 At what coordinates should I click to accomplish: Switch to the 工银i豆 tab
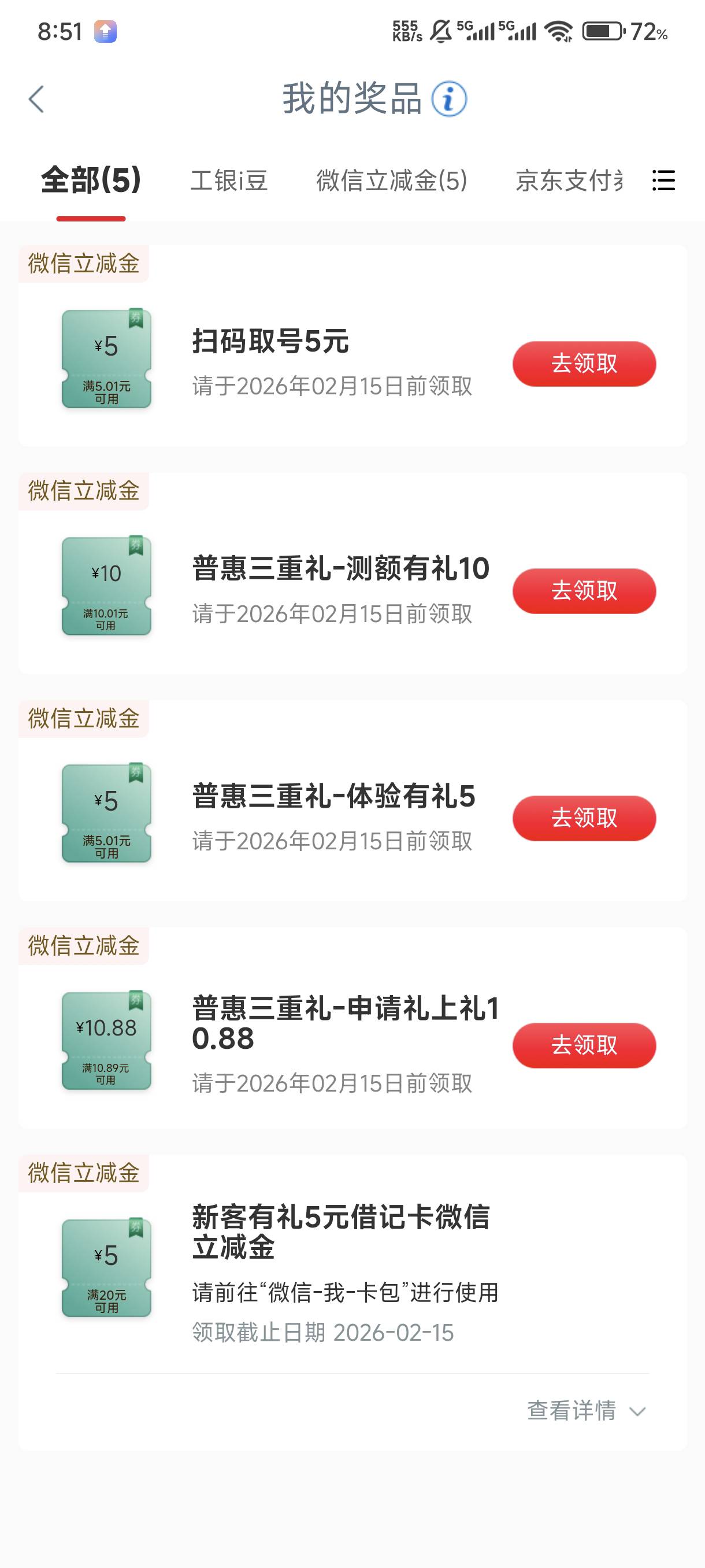coord(229,181)
